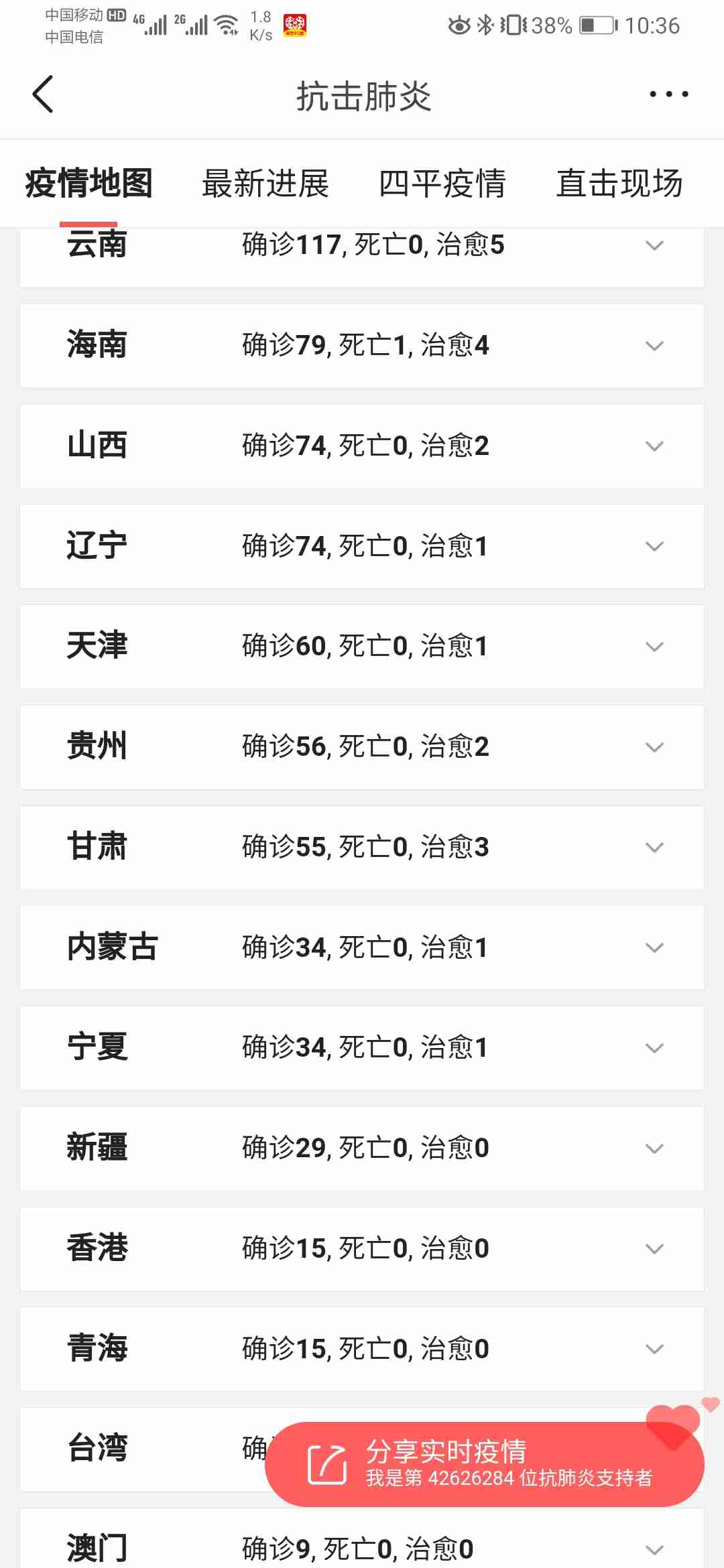Screen dimensions: 724x1568
Task: Expand 宁夏 case details
Action: click(x=654, y=1048)
